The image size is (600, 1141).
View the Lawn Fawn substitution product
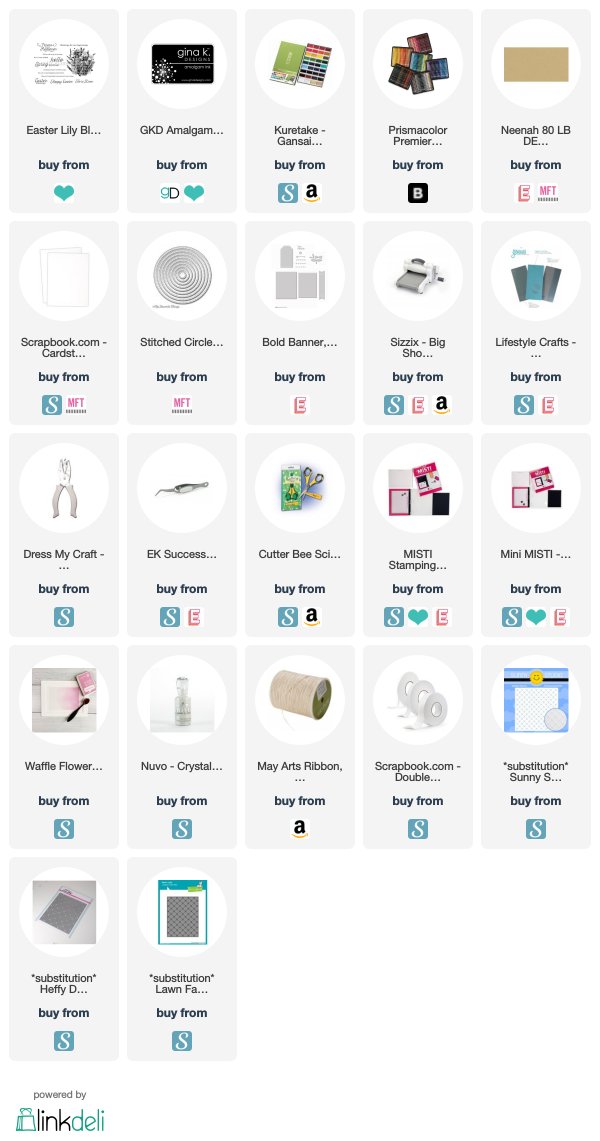[x=182, y=912]
